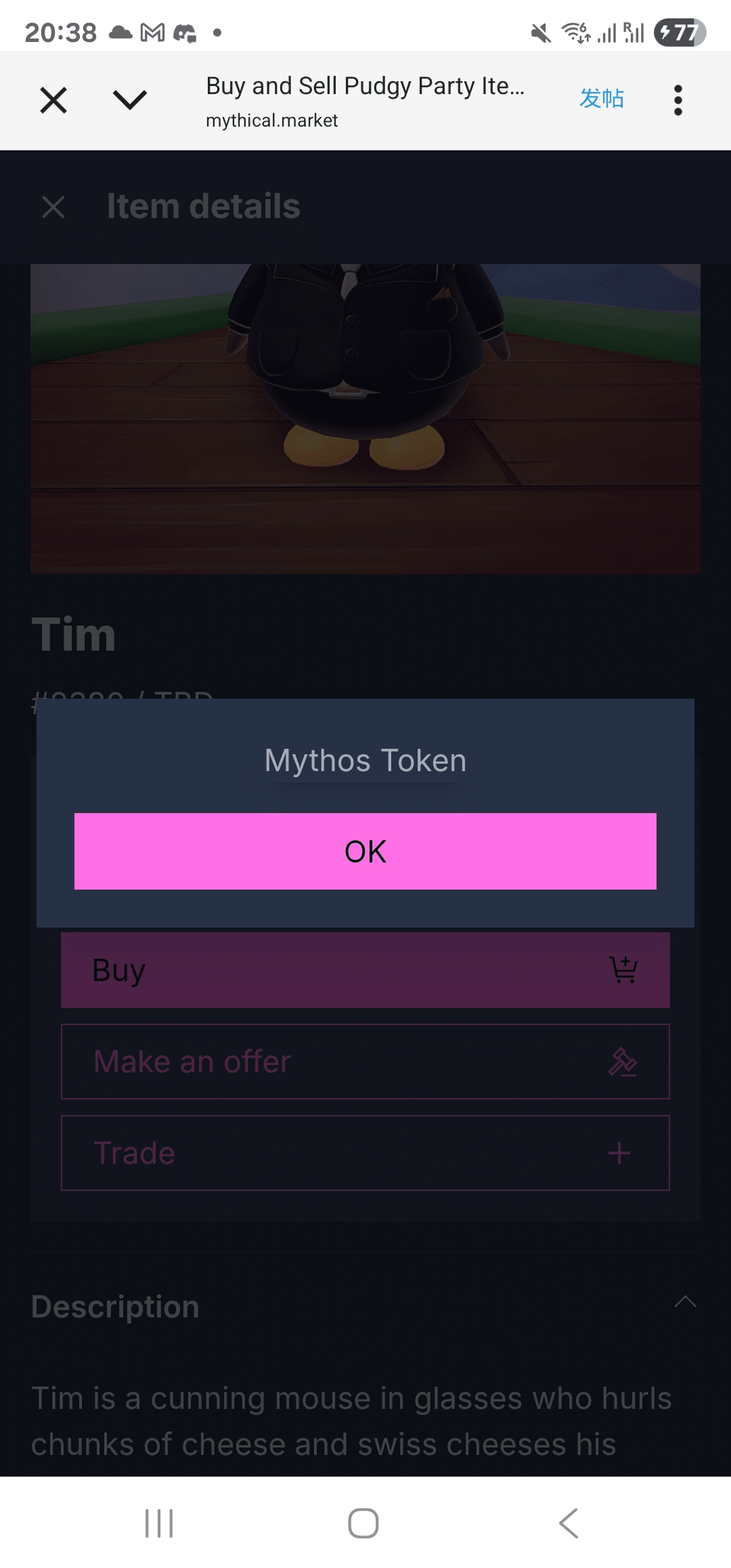Make an offer on Tim

pyautogui.click(x=365, y=1062)
